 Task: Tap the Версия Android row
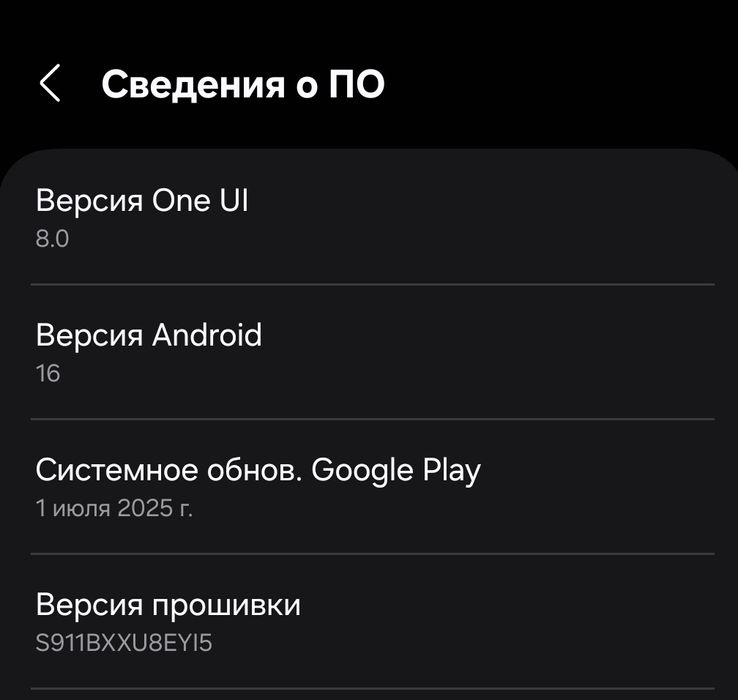tap(370, 352)
